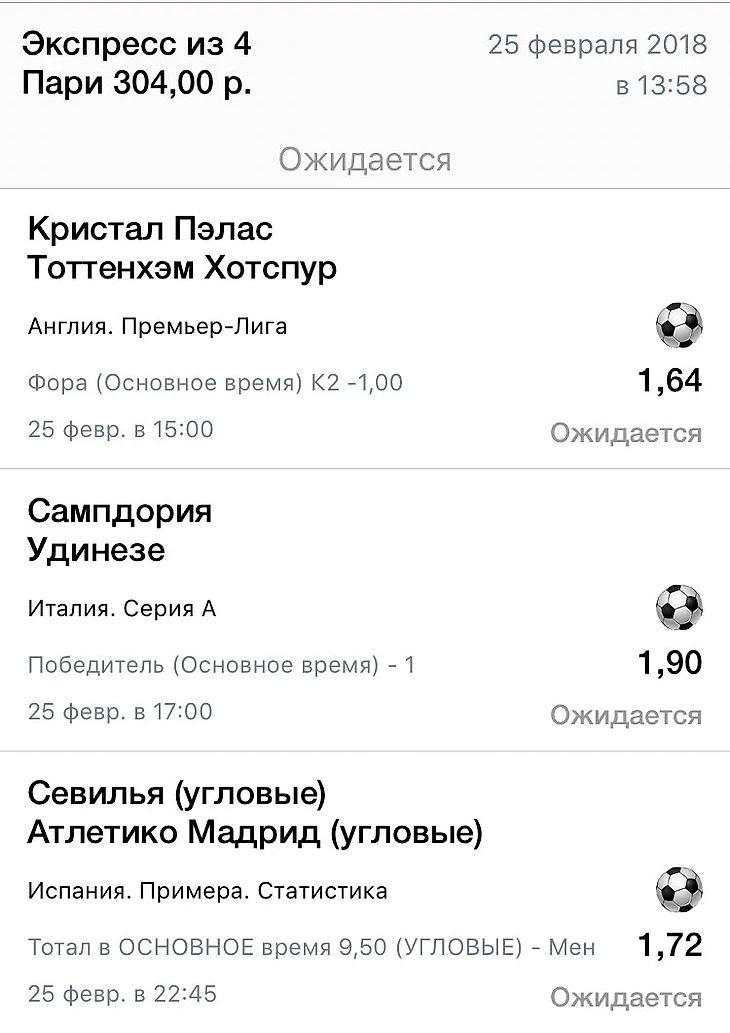The image size is (730, 1033).
Task: Open the Кристал Пэлас – Тоттенхэм Хотспур event
Action: pos(182,249)
